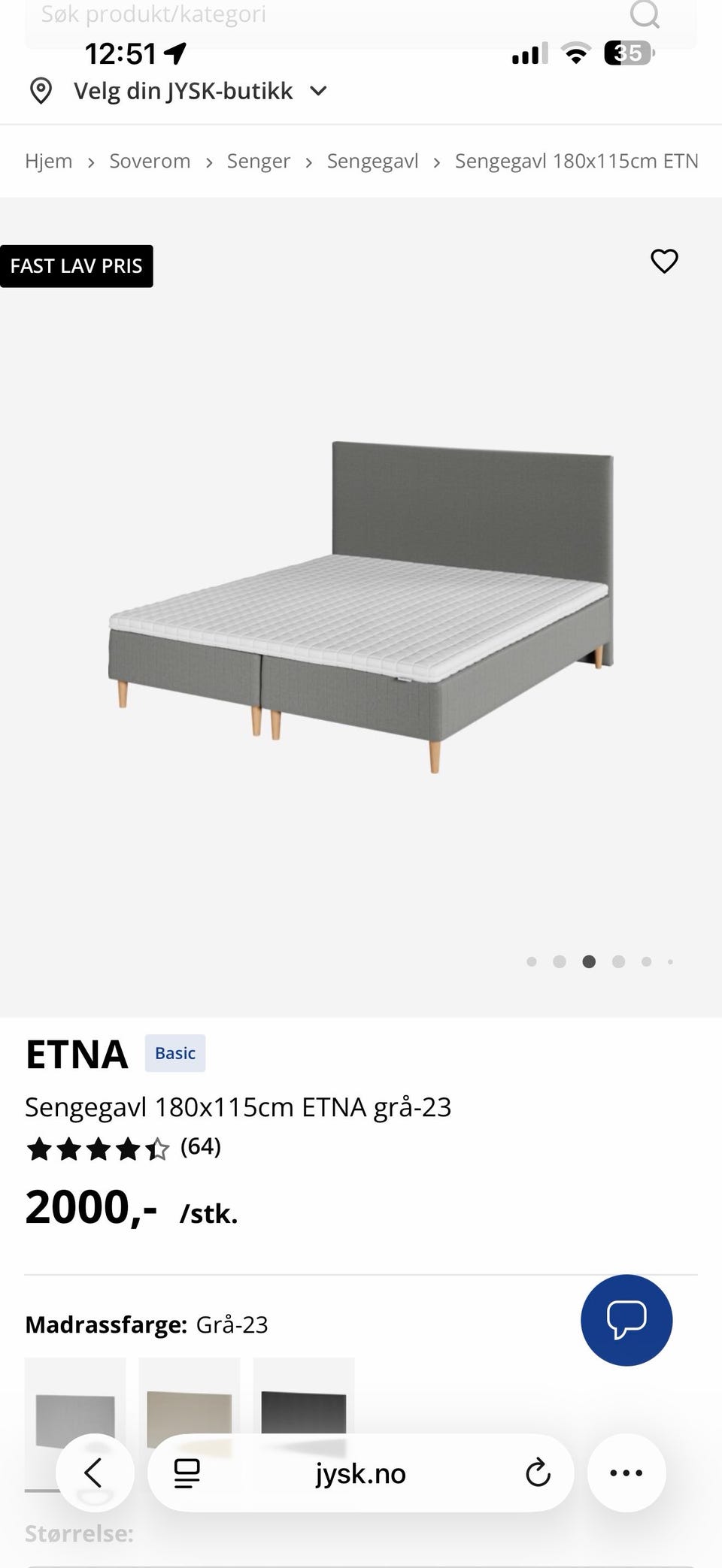Go to the Hjem breadcrumb
722x1568 pixels.
point(49,161)
